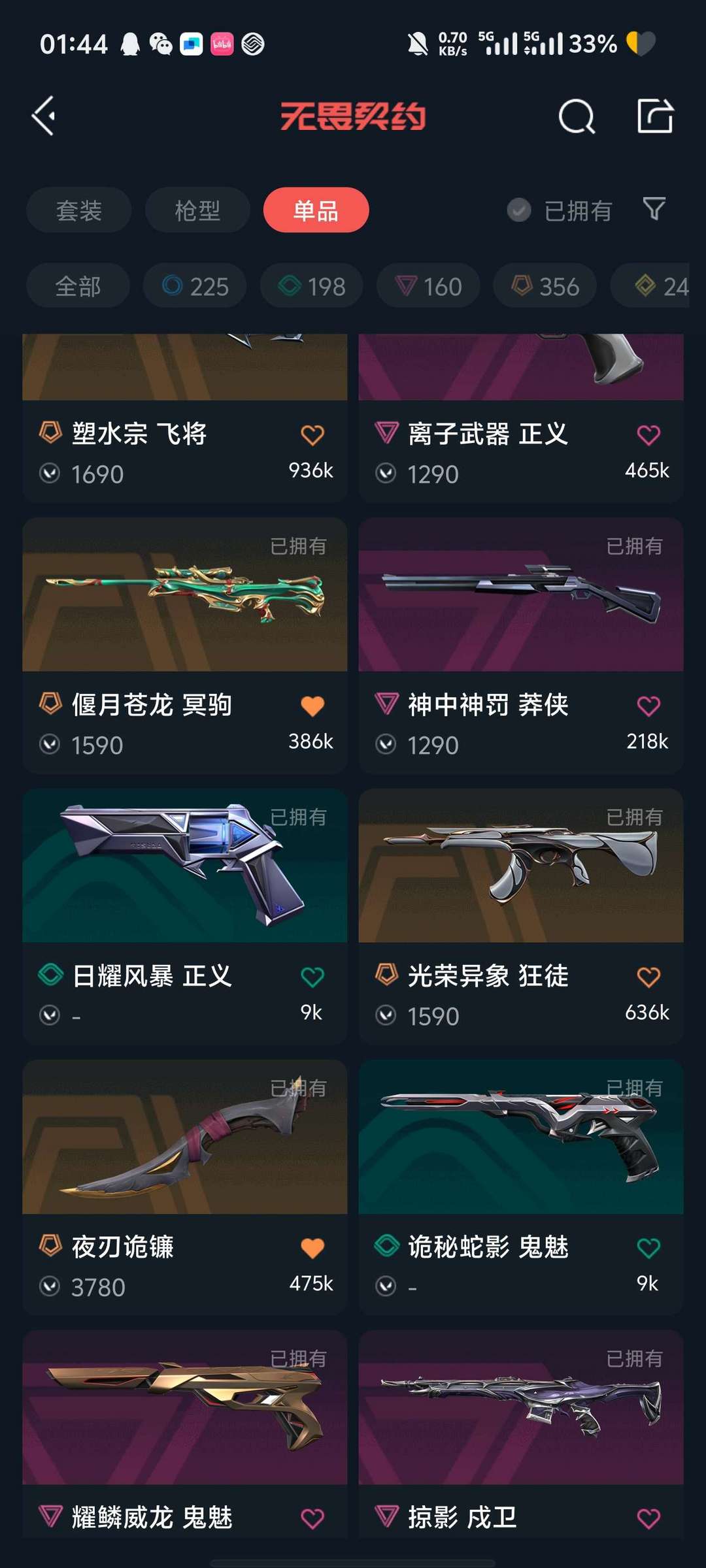This screenshot has width=706, height=1568.
Task: Switch to the 枪型 tab
Action: 197,210
